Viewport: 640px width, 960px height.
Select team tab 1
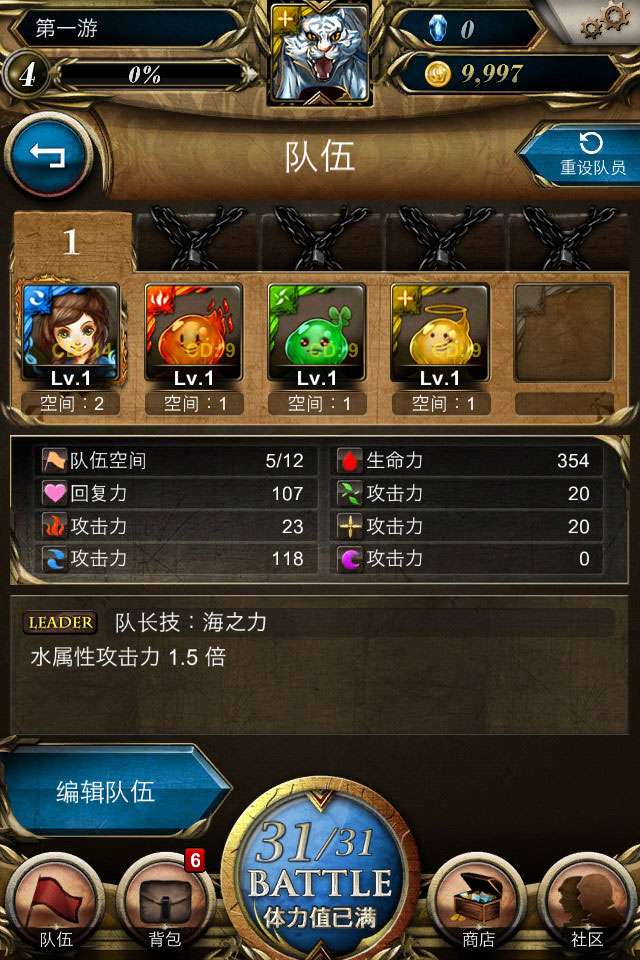point(71,242)
